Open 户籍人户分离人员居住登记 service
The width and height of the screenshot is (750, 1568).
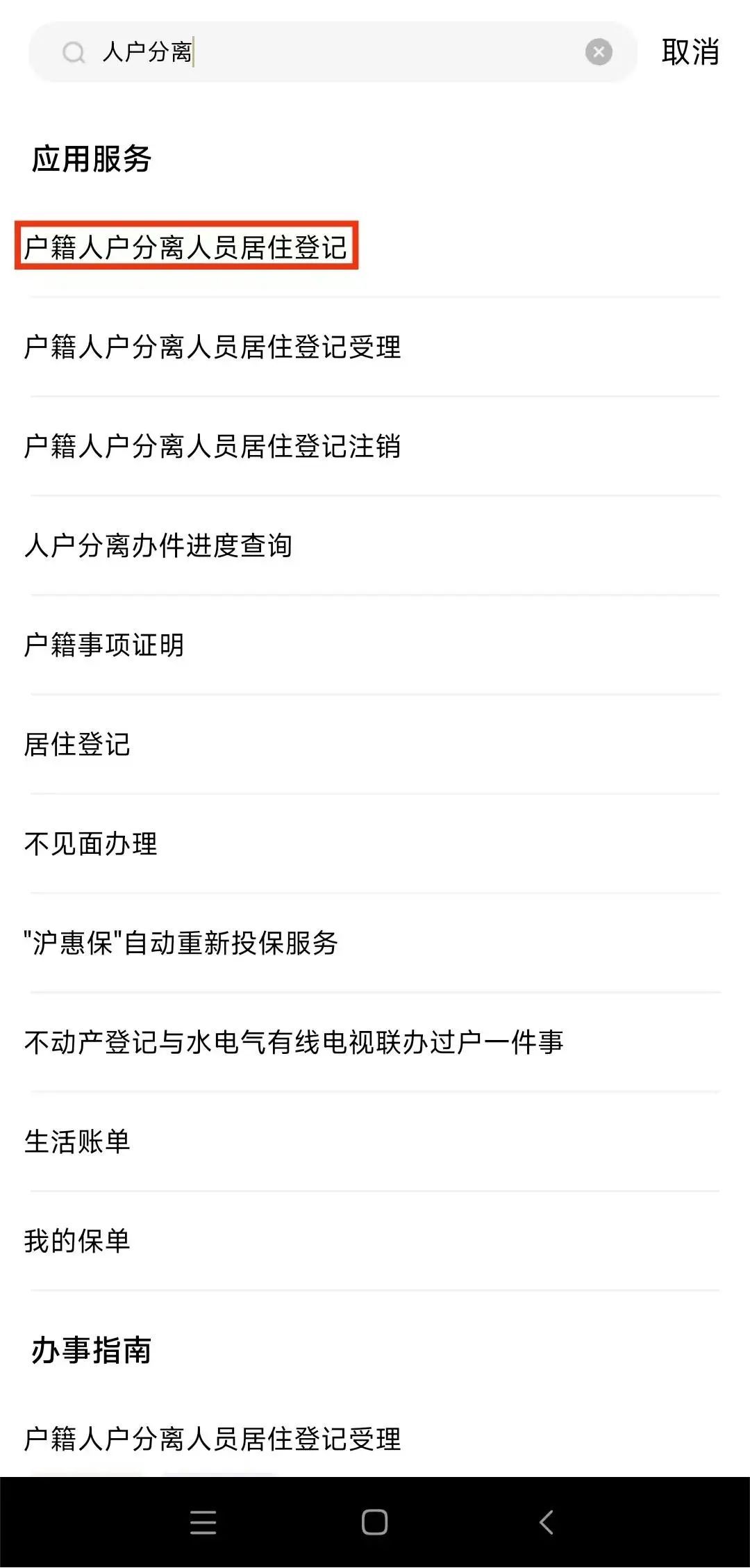185,247
